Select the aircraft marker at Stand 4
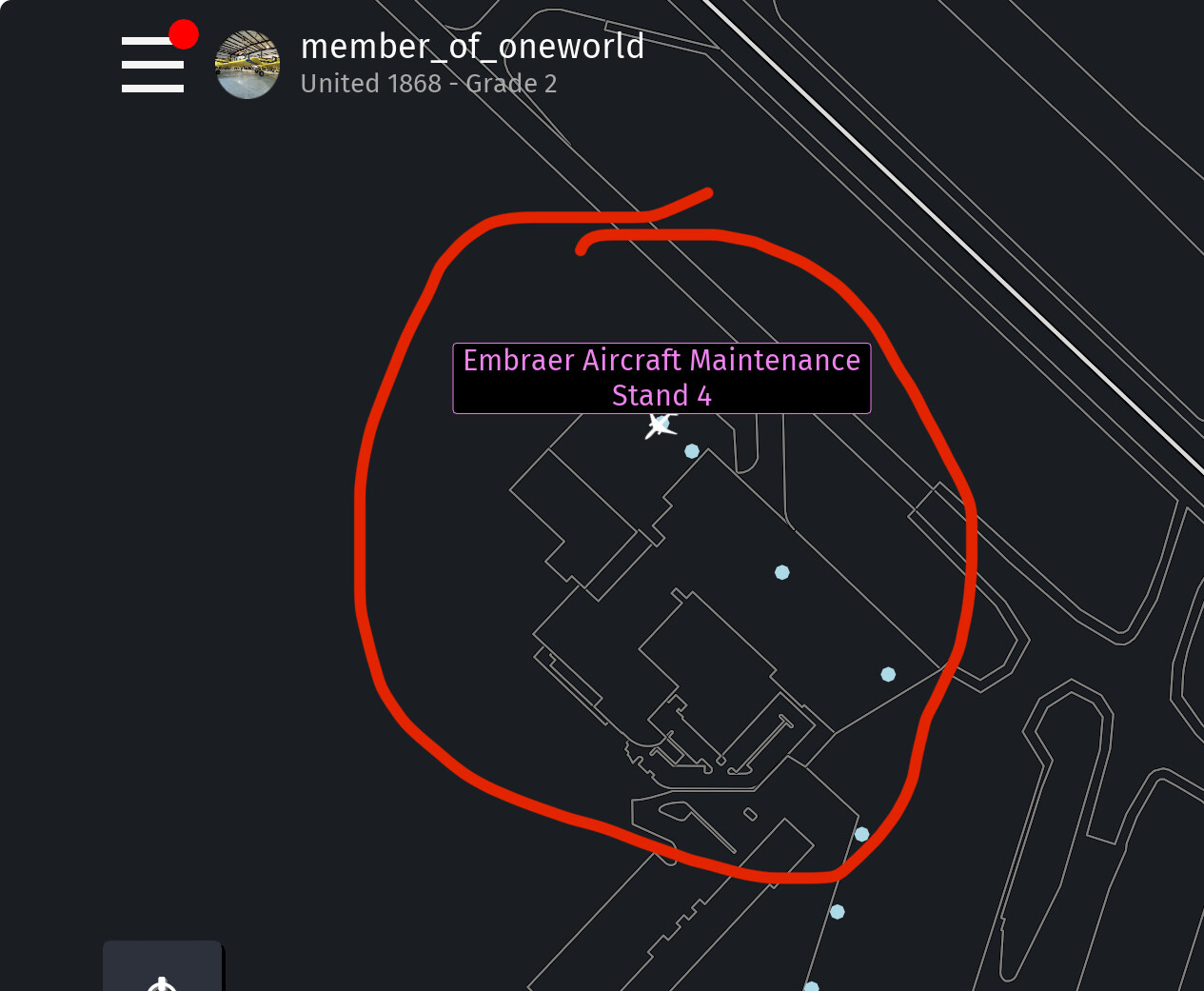Screen dimensions: 1204x991 point(659,426)
